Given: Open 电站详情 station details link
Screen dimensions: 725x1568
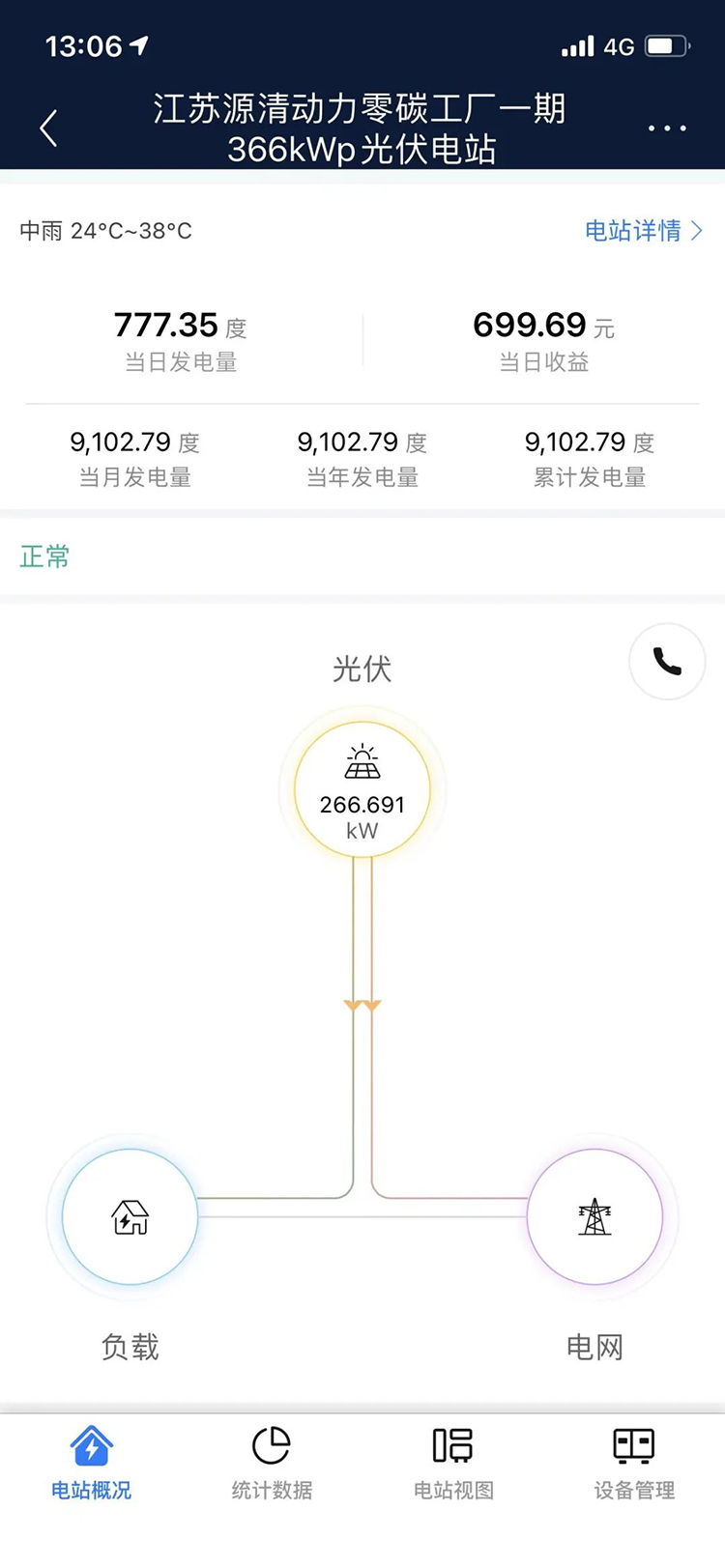Looking at the screenshot, I should coord(644,231).
